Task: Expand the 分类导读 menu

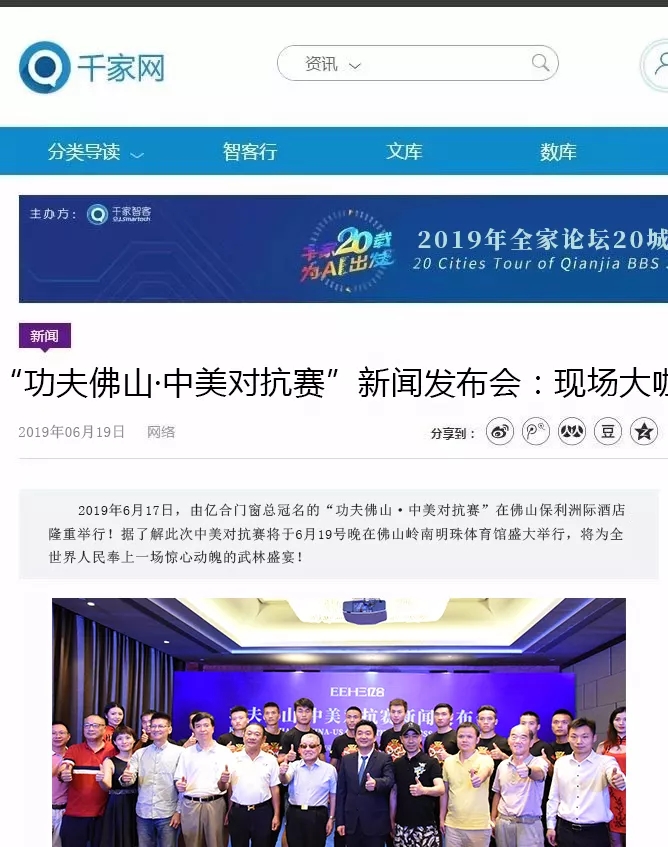Action: tap(95, 152)
